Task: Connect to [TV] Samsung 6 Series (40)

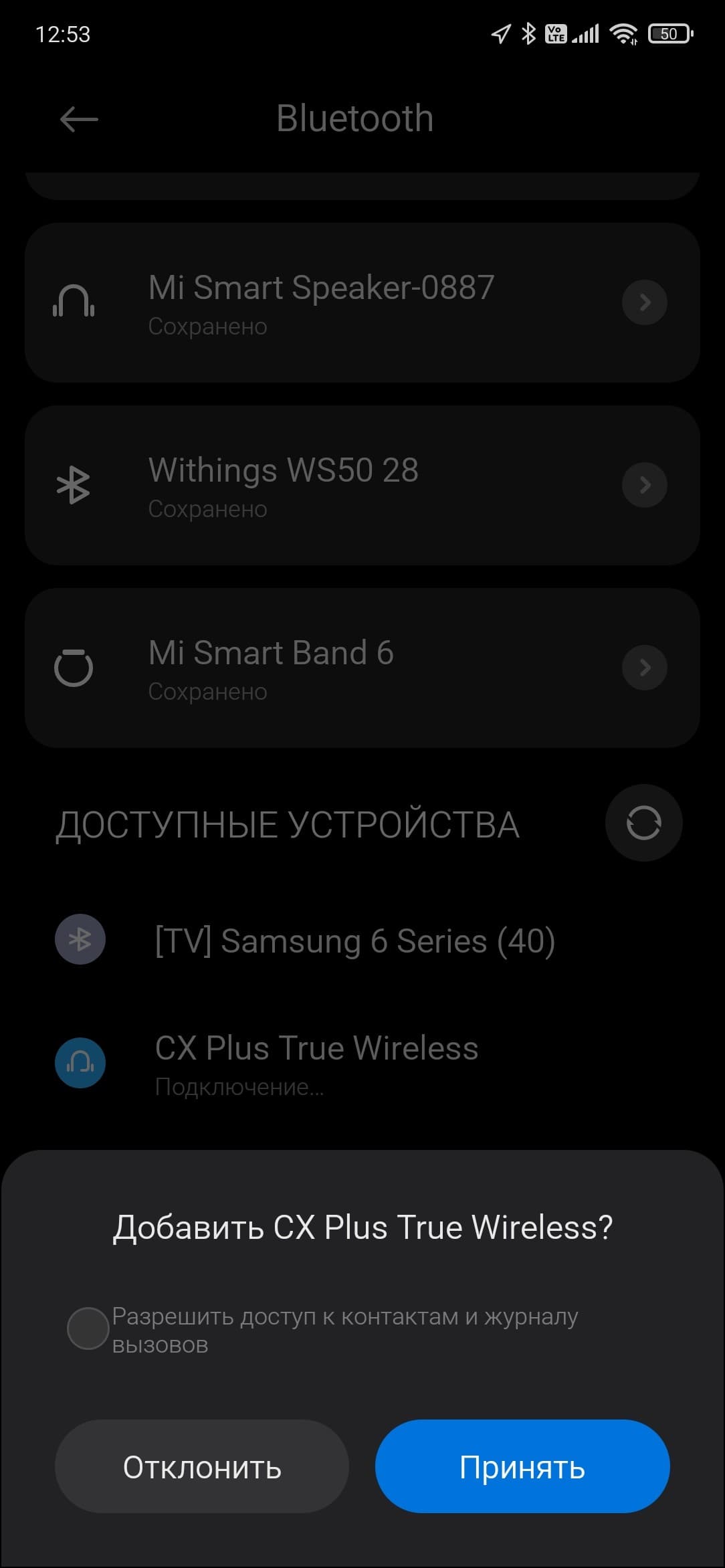Action: 354,941
